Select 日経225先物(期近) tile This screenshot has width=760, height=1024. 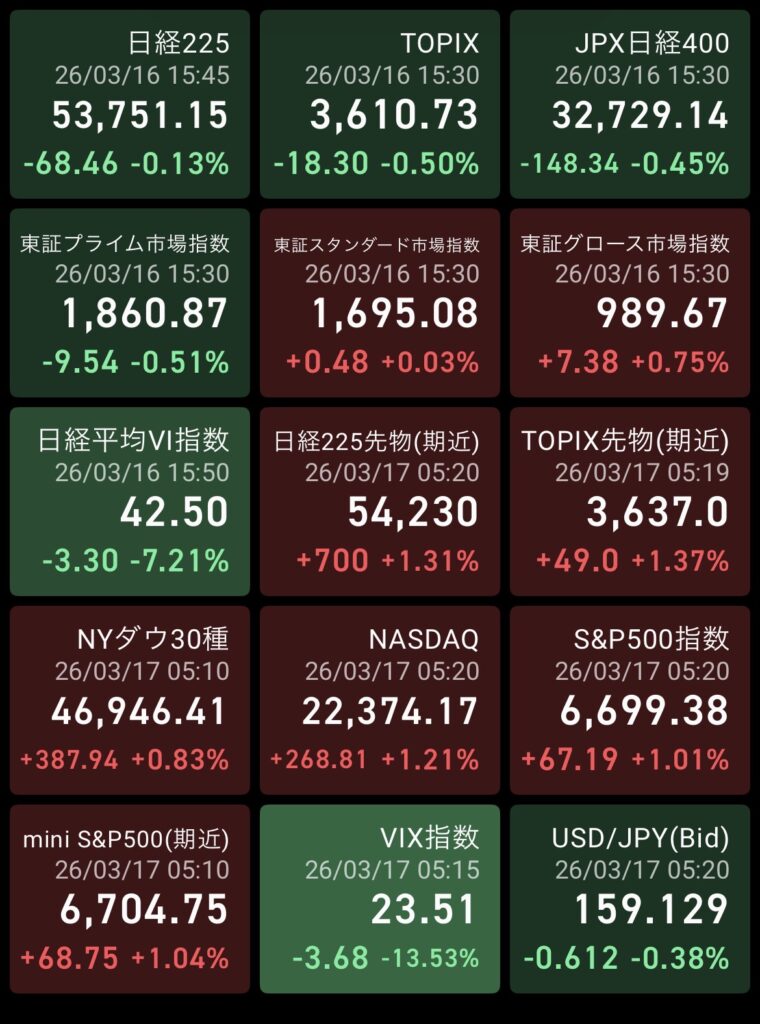[379, 501]
